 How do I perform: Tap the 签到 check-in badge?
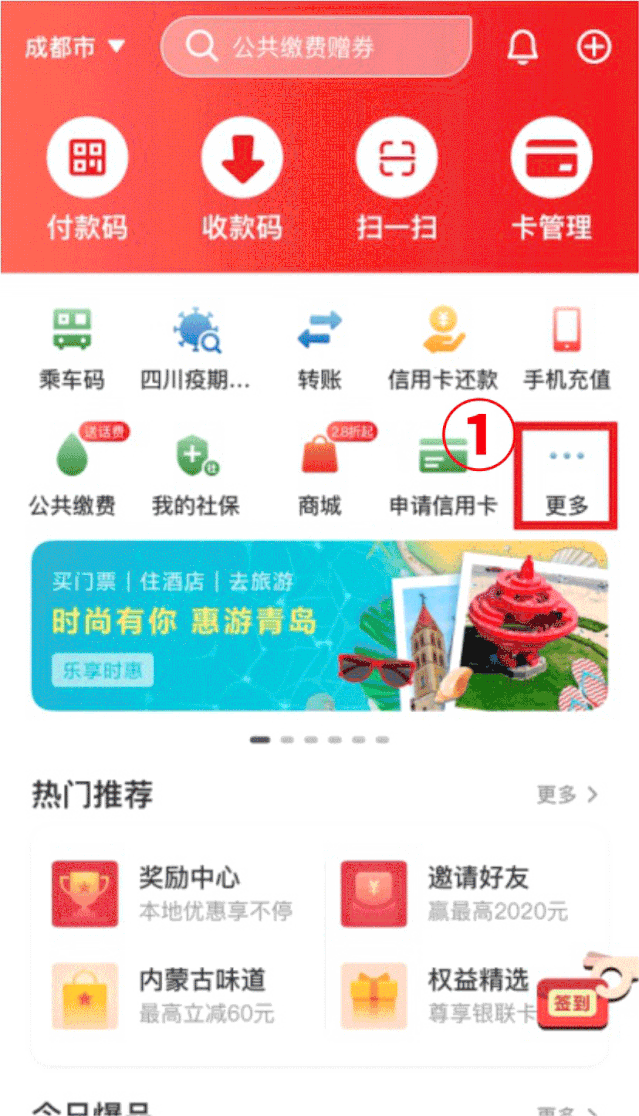coord(572,1003)
